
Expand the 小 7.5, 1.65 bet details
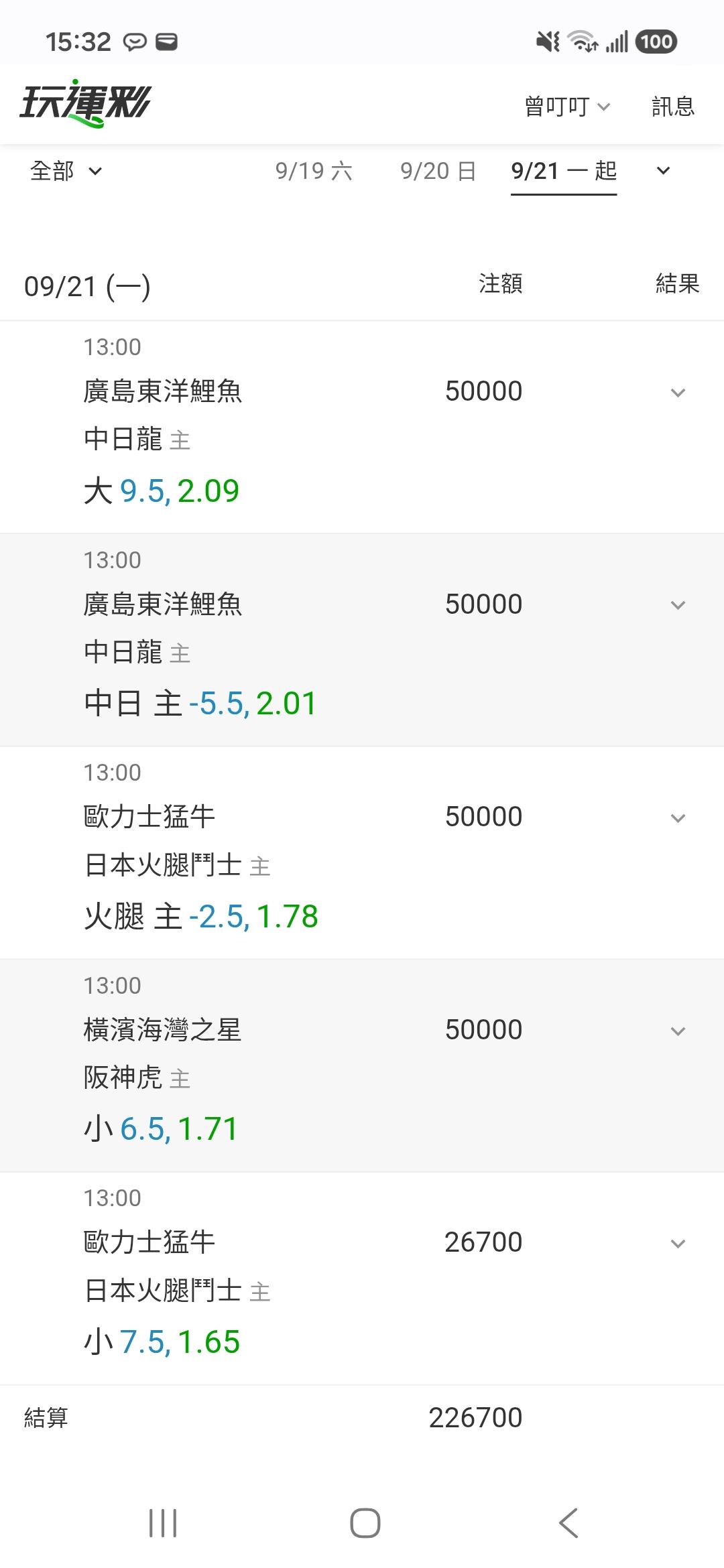click(678, 1244)
